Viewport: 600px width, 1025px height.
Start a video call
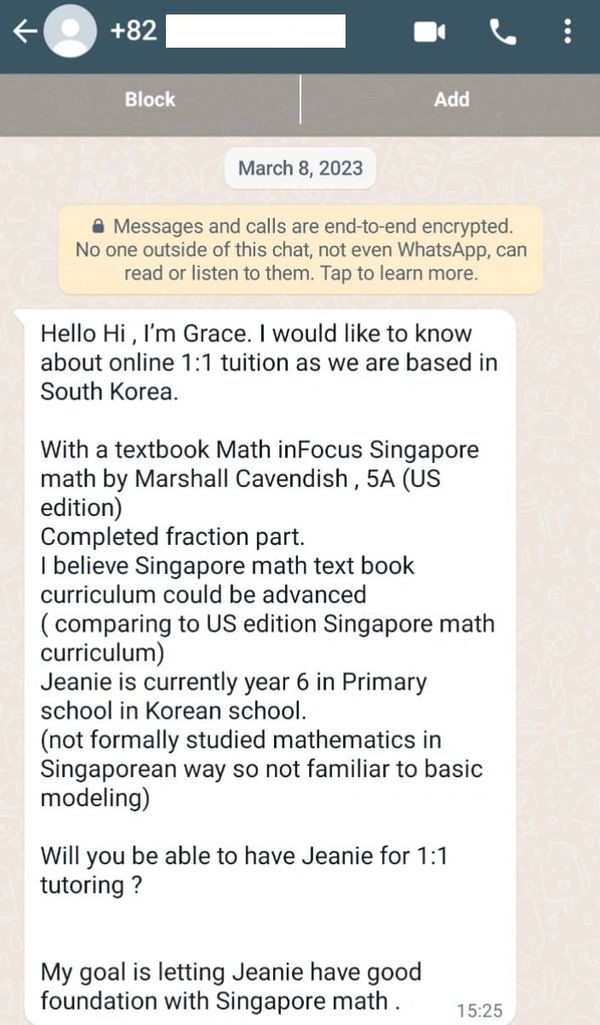429,31
